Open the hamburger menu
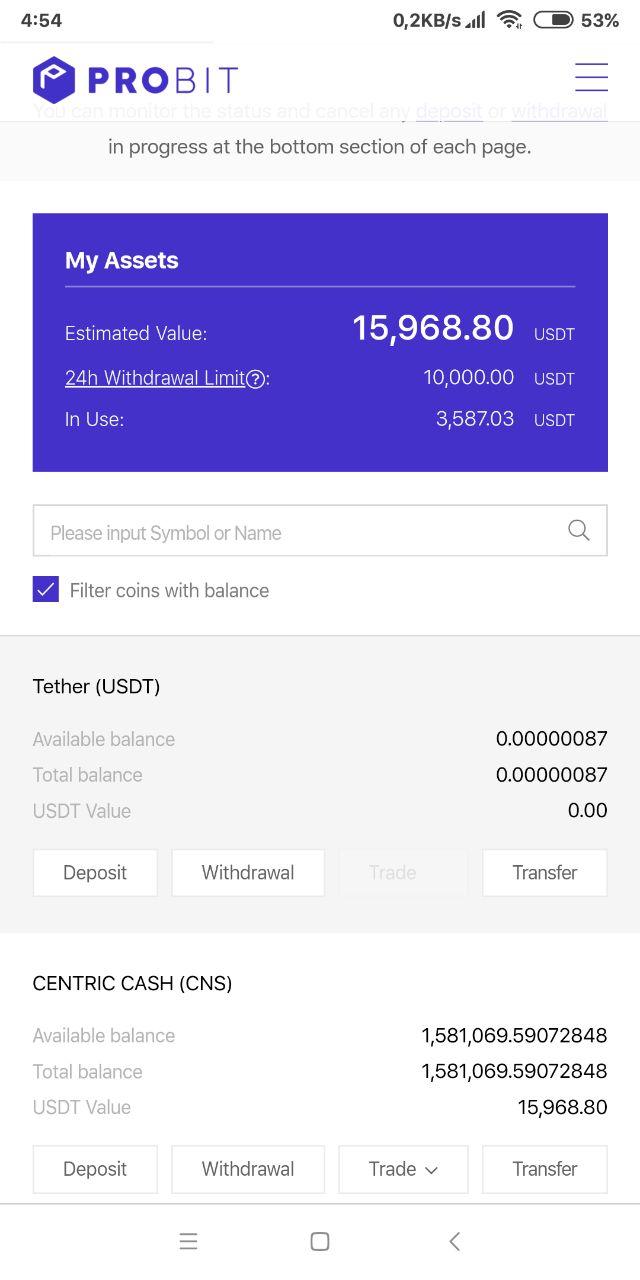Image resolution: width=640 pixels, height=1280 pixels. [591, 78]
